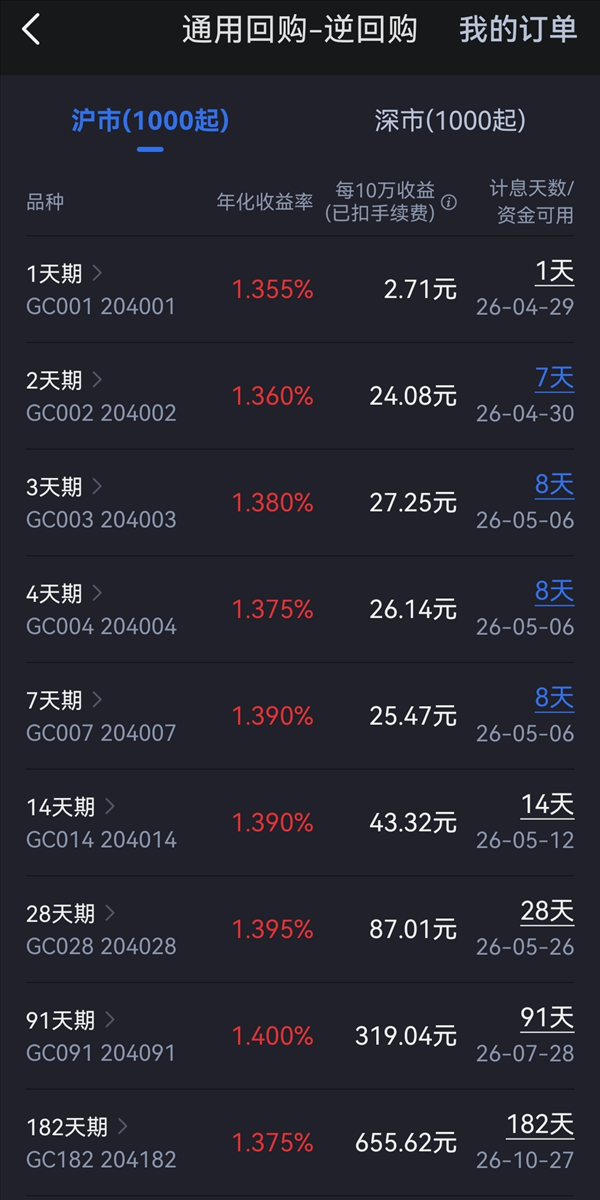Go back using the top-left arrow
600x1200 pixels.
click(x=32, y=30)
